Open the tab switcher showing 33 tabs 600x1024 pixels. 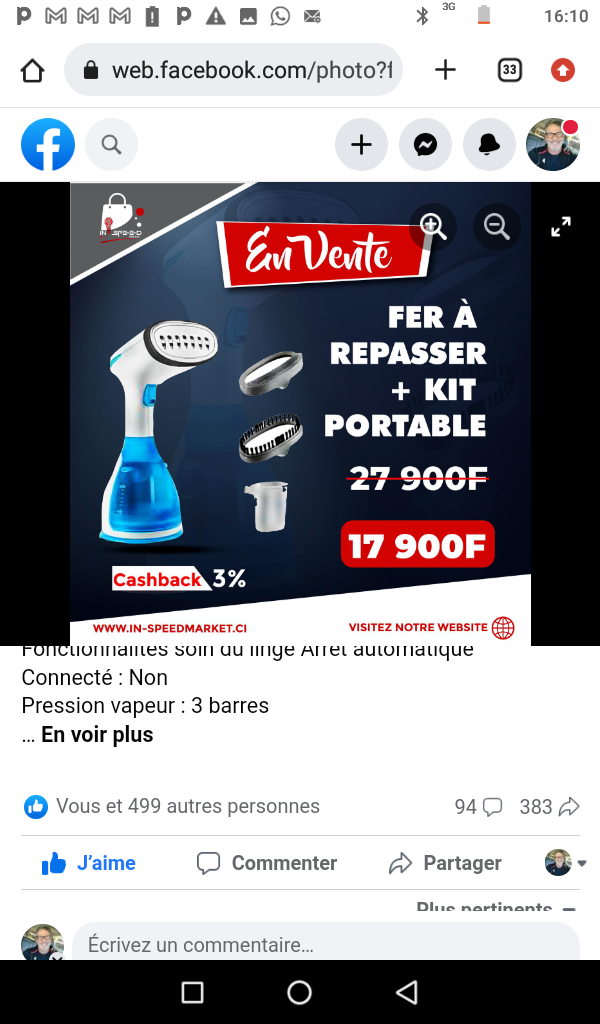pos(509,70)
